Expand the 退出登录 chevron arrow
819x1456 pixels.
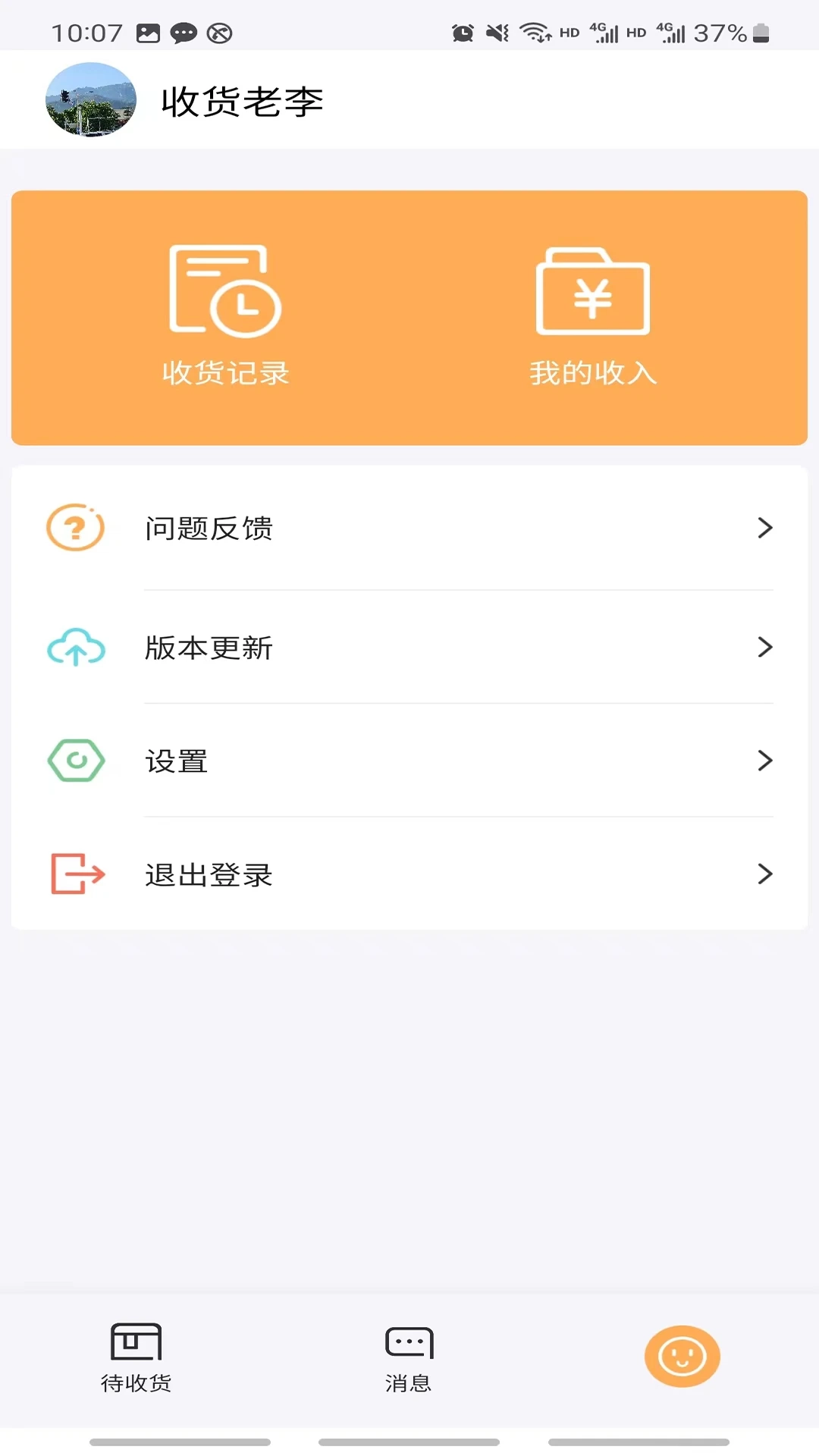coord(764,874)
